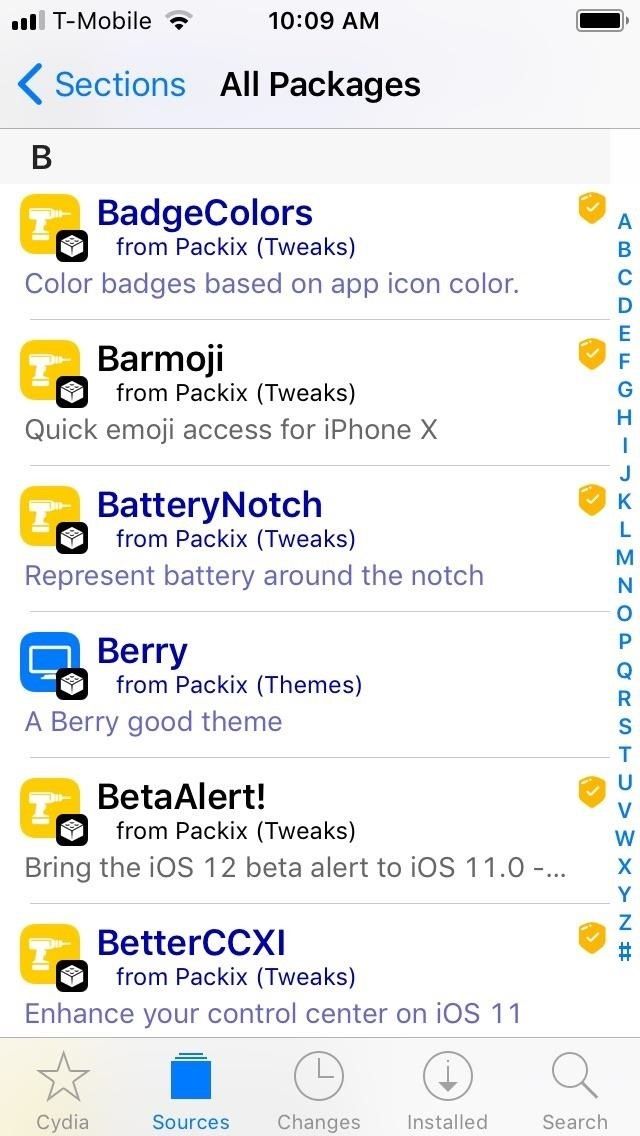The width and height of the screenshot is (640, 1136).
Task: Jump to # in the alphabet index
Action: point(625,951)
